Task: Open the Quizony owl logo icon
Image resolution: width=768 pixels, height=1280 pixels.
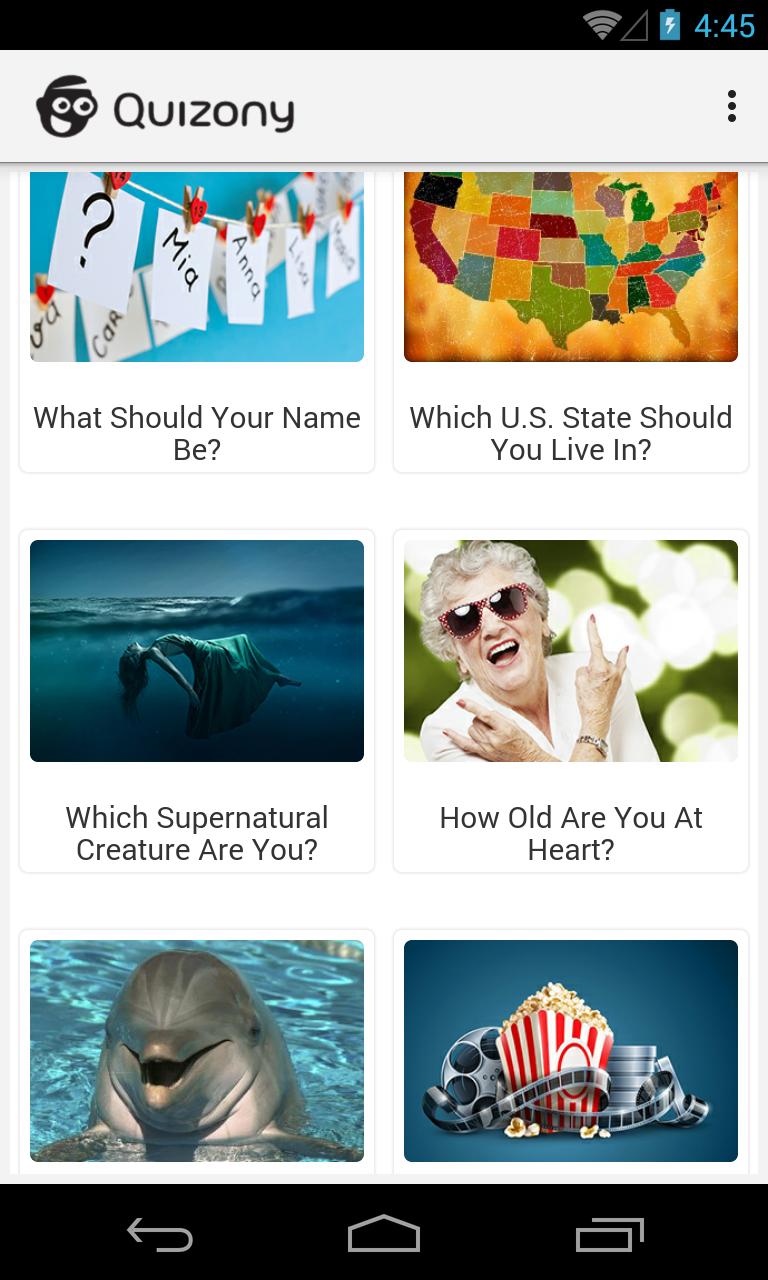Action: (66, 104)
